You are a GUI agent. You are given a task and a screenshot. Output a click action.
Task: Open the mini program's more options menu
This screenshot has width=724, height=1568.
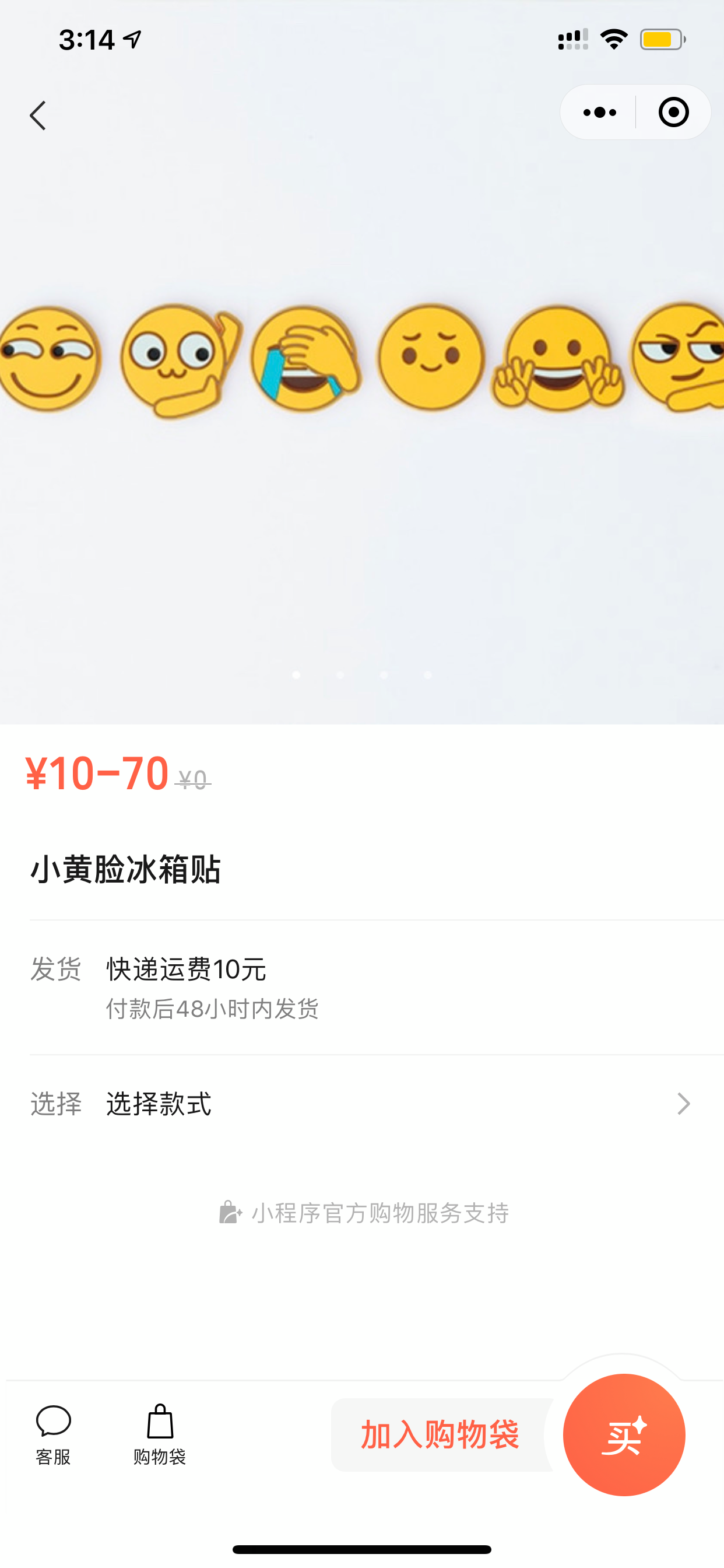(599, 113)
